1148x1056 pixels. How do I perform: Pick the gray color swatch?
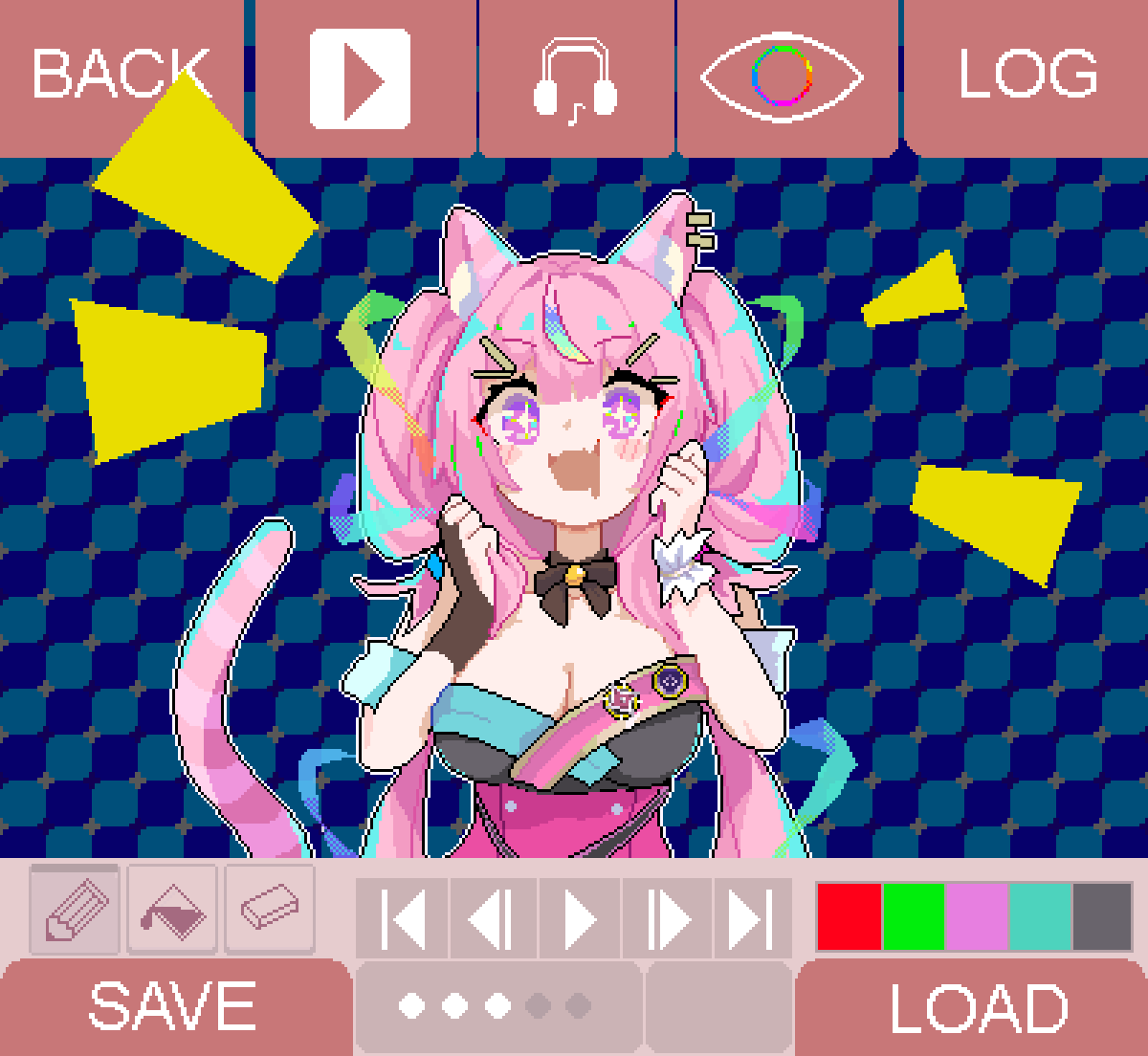point(1101,916)
